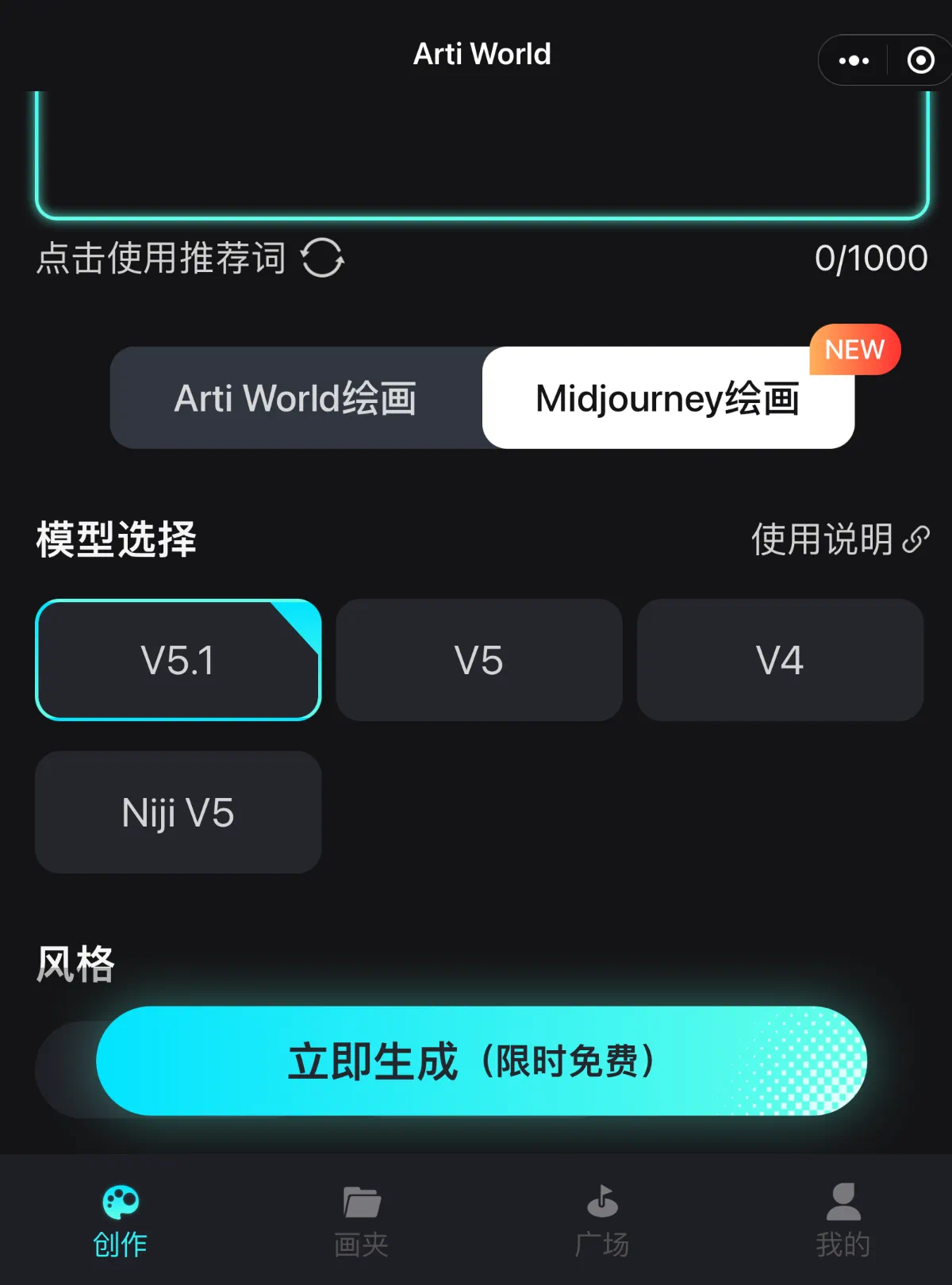Choose the V5.1 model
952x1285 pixels.
[x=178, y=660]
